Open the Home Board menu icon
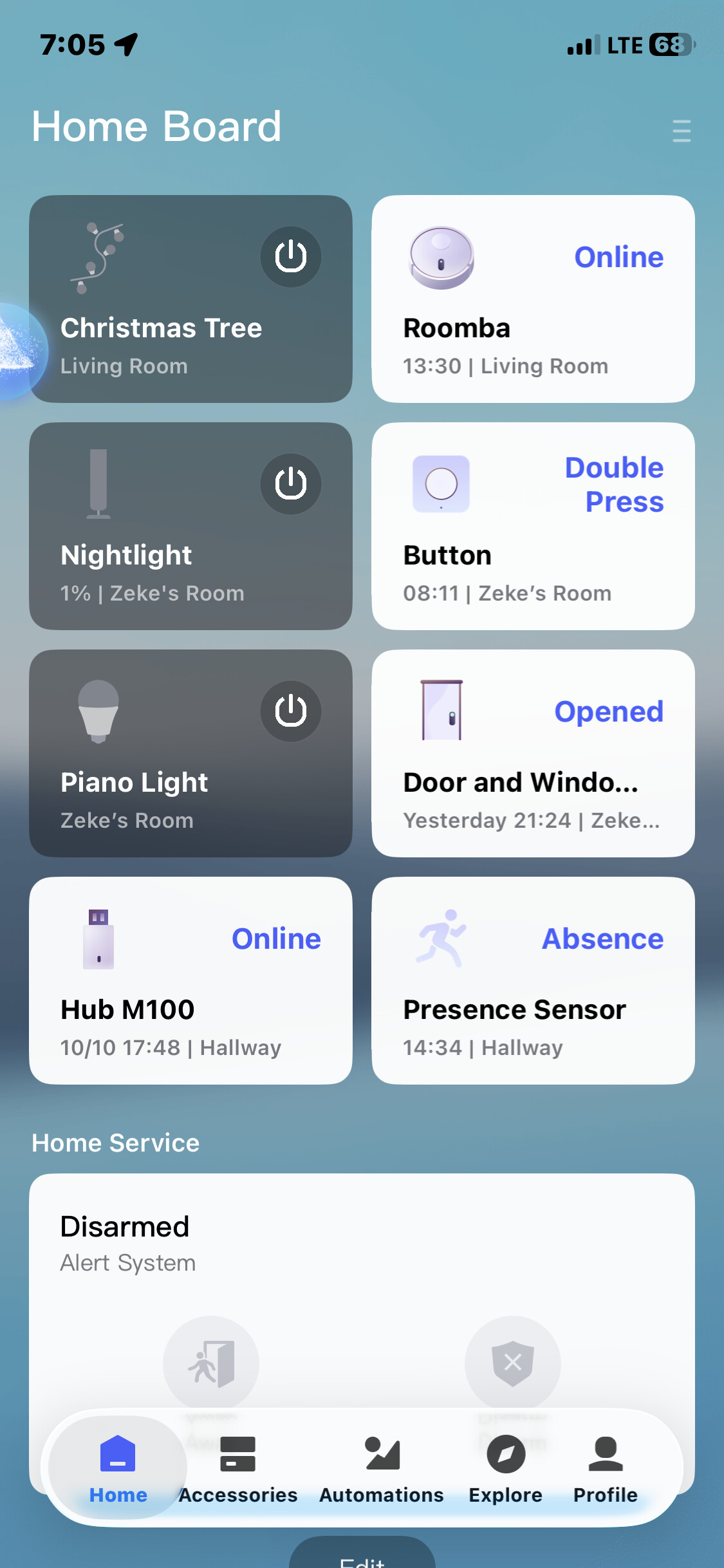 [x=681, y=131]
